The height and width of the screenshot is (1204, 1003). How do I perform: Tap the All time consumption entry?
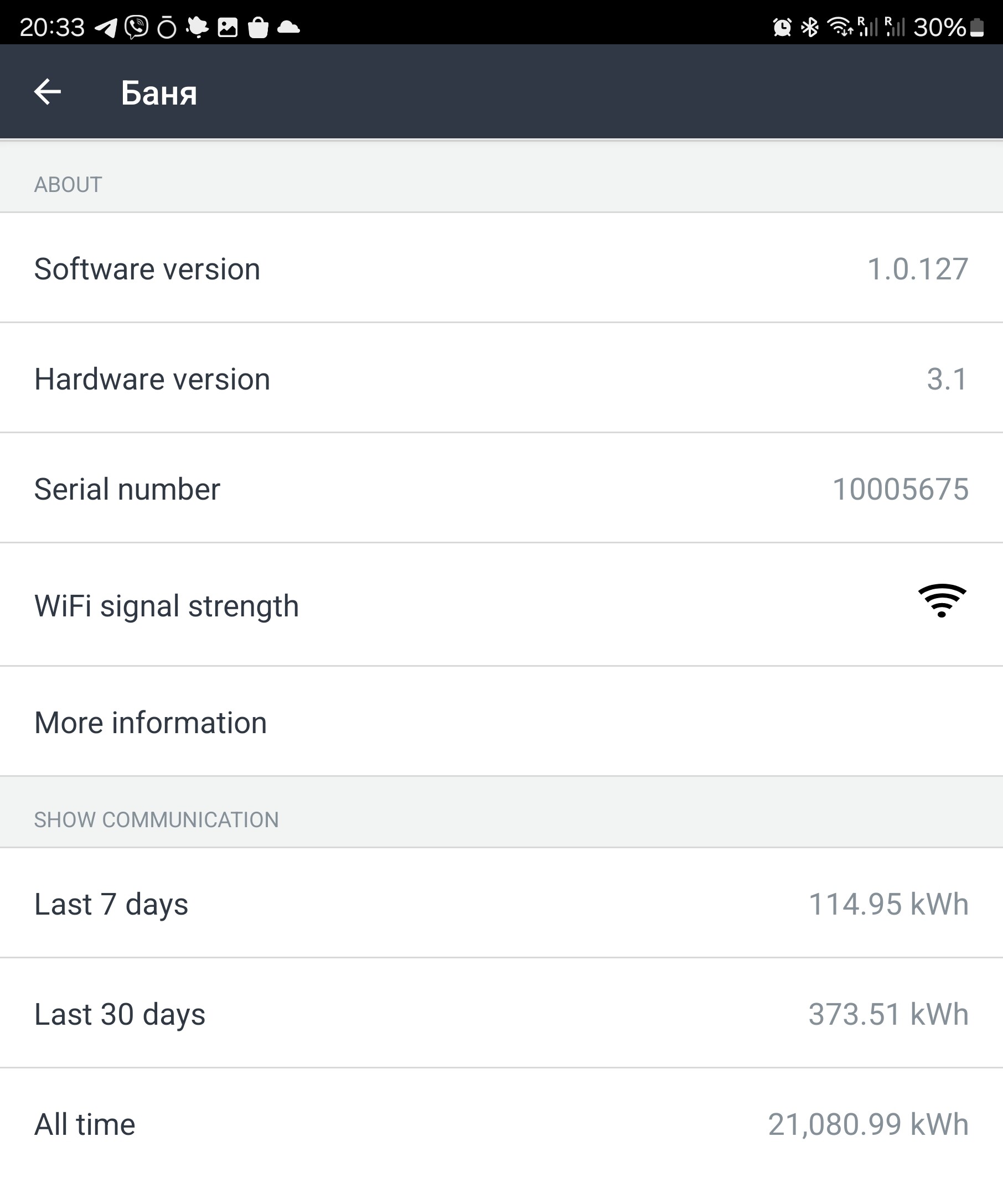(501, 1124)
